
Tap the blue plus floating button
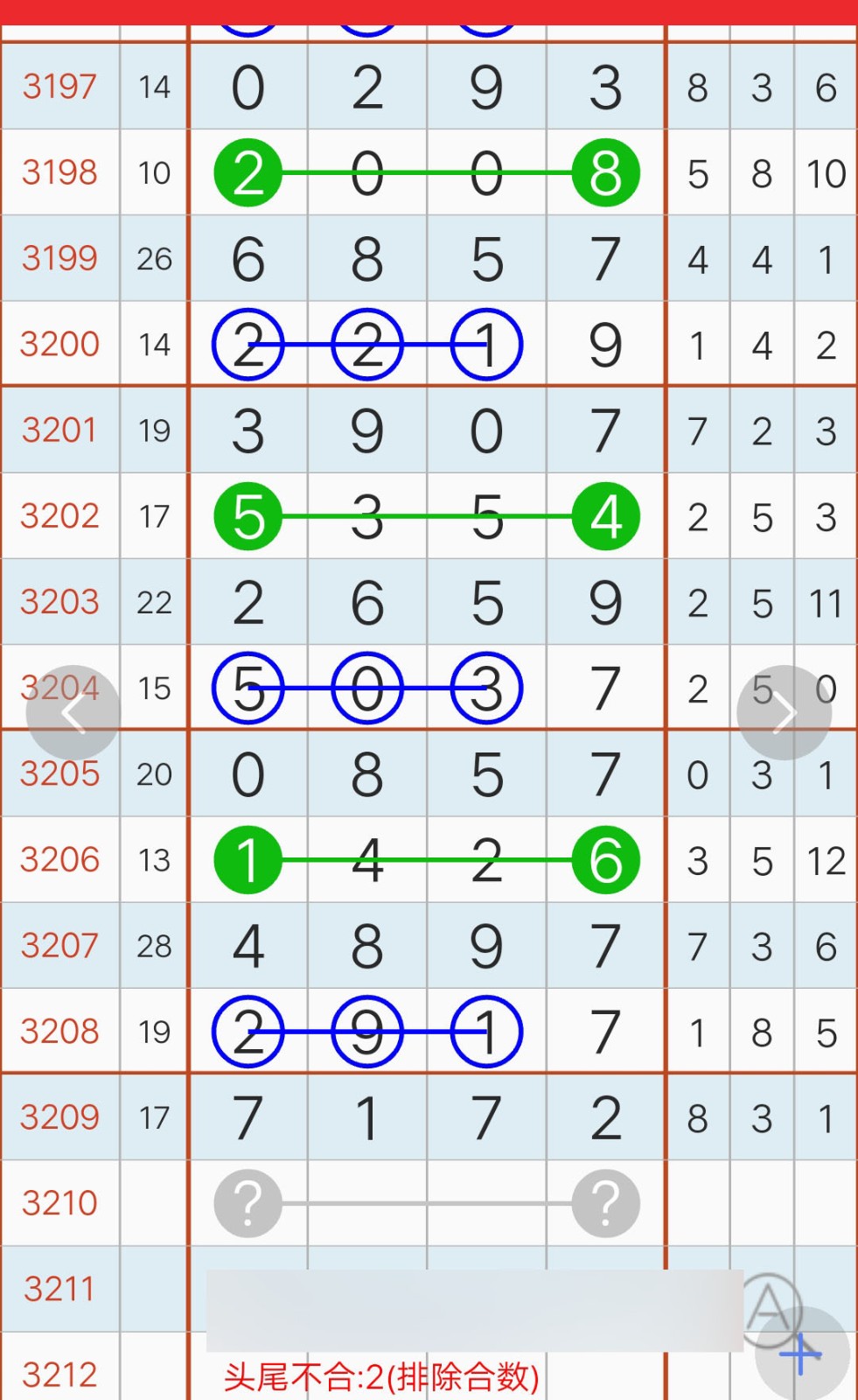click(x=802, y=1354)
